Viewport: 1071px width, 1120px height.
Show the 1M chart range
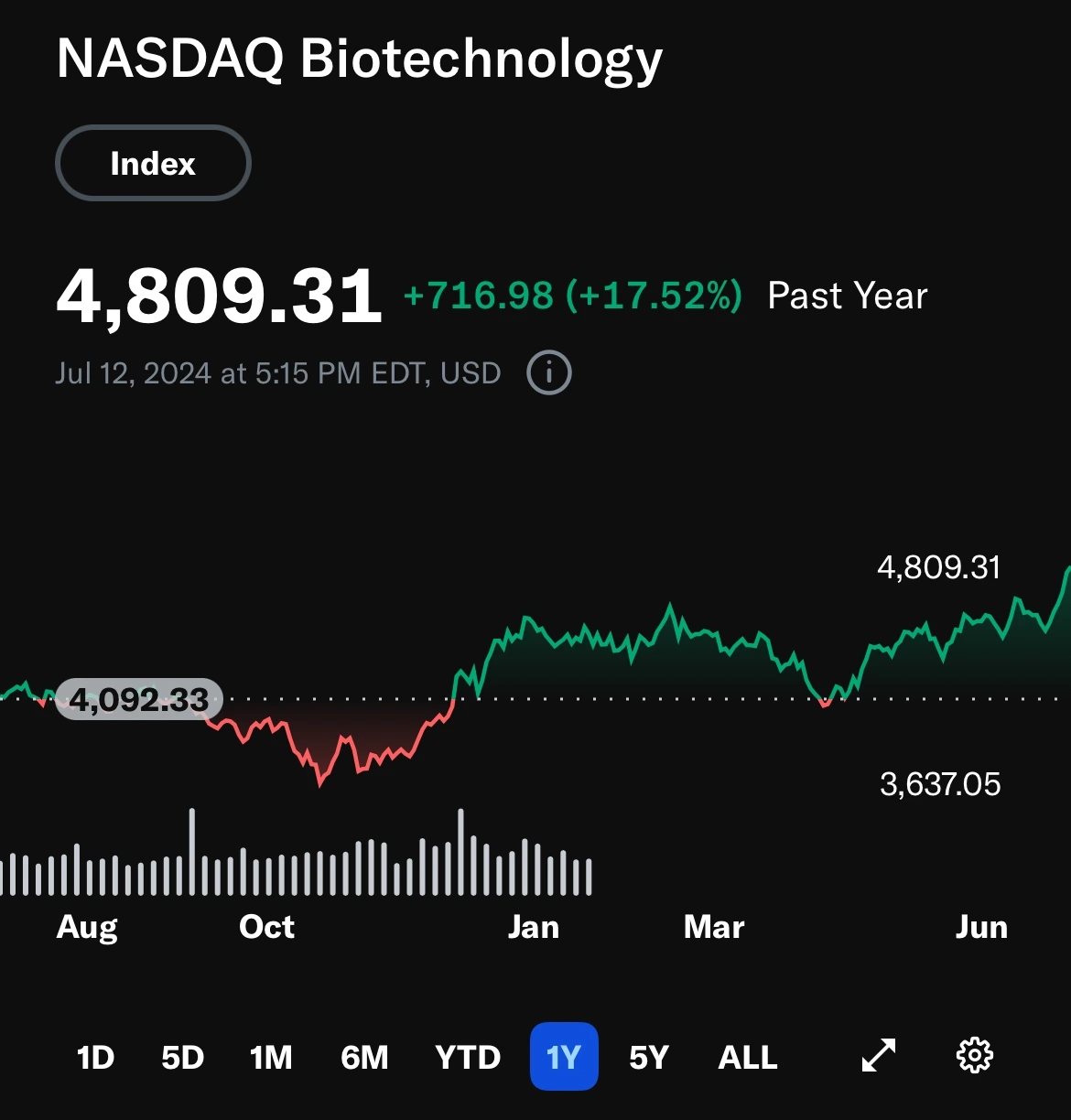pos(271,1057)
